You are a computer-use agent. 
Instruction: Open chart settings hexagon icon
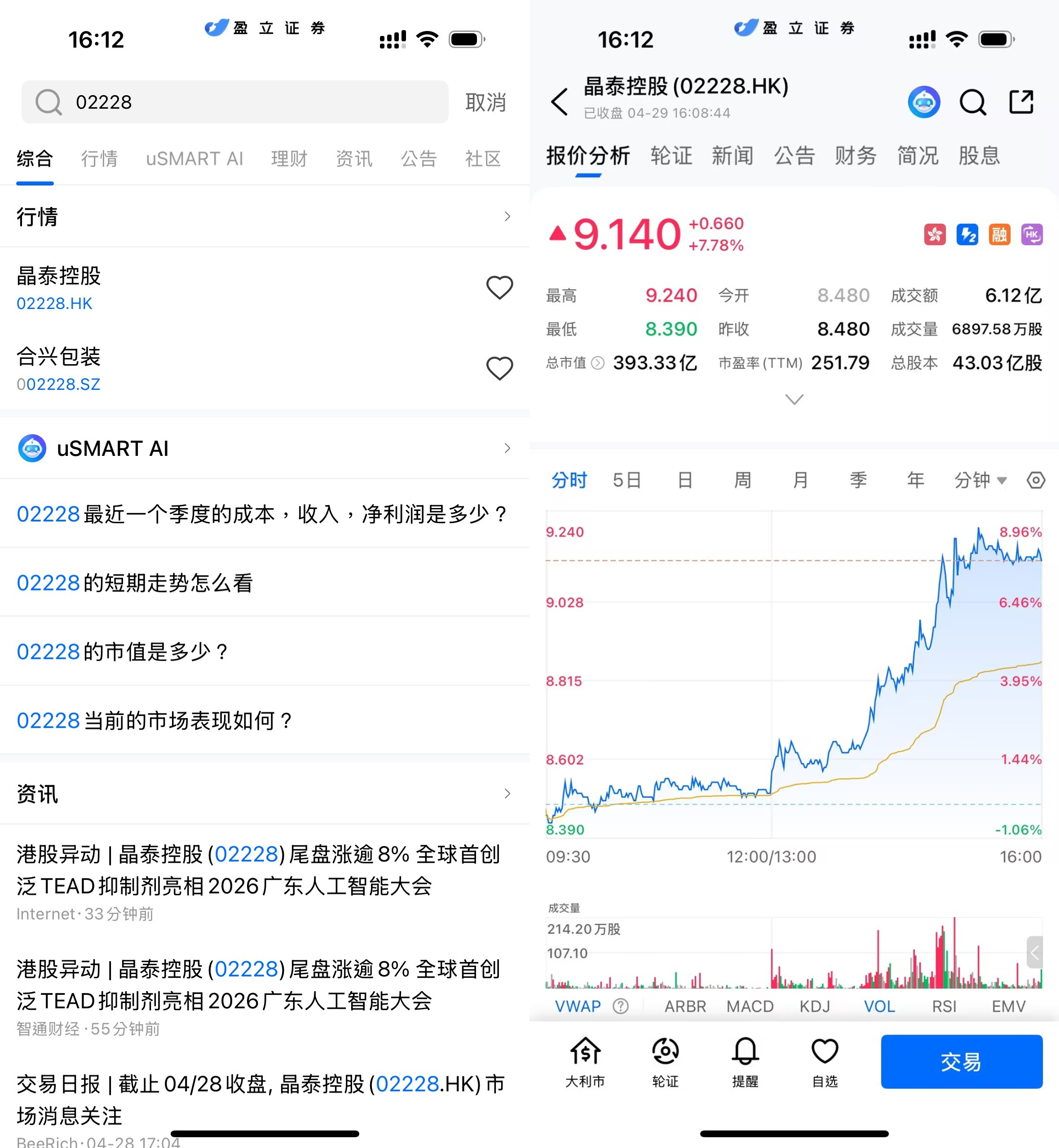pos(1036,480)
